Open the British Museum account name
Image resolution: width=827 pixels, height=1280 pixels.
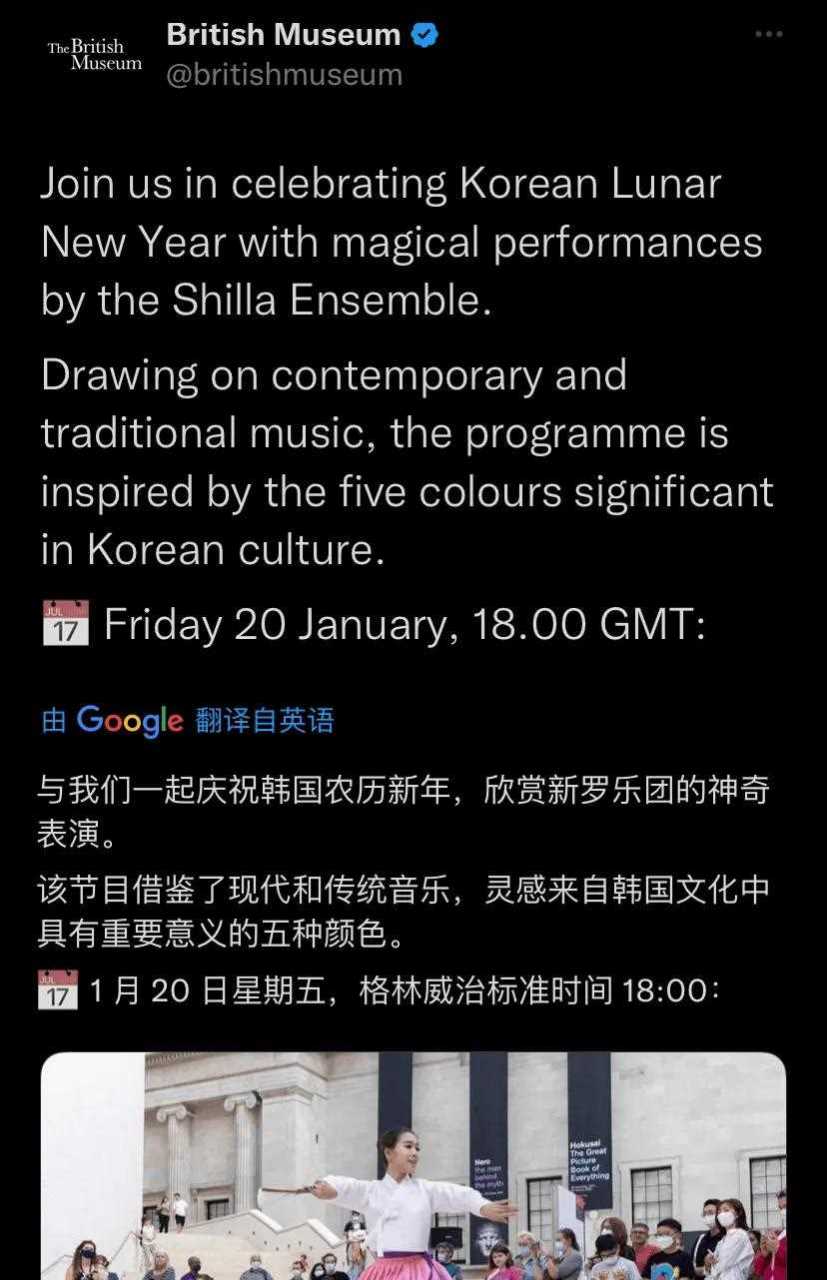point(283,35)
